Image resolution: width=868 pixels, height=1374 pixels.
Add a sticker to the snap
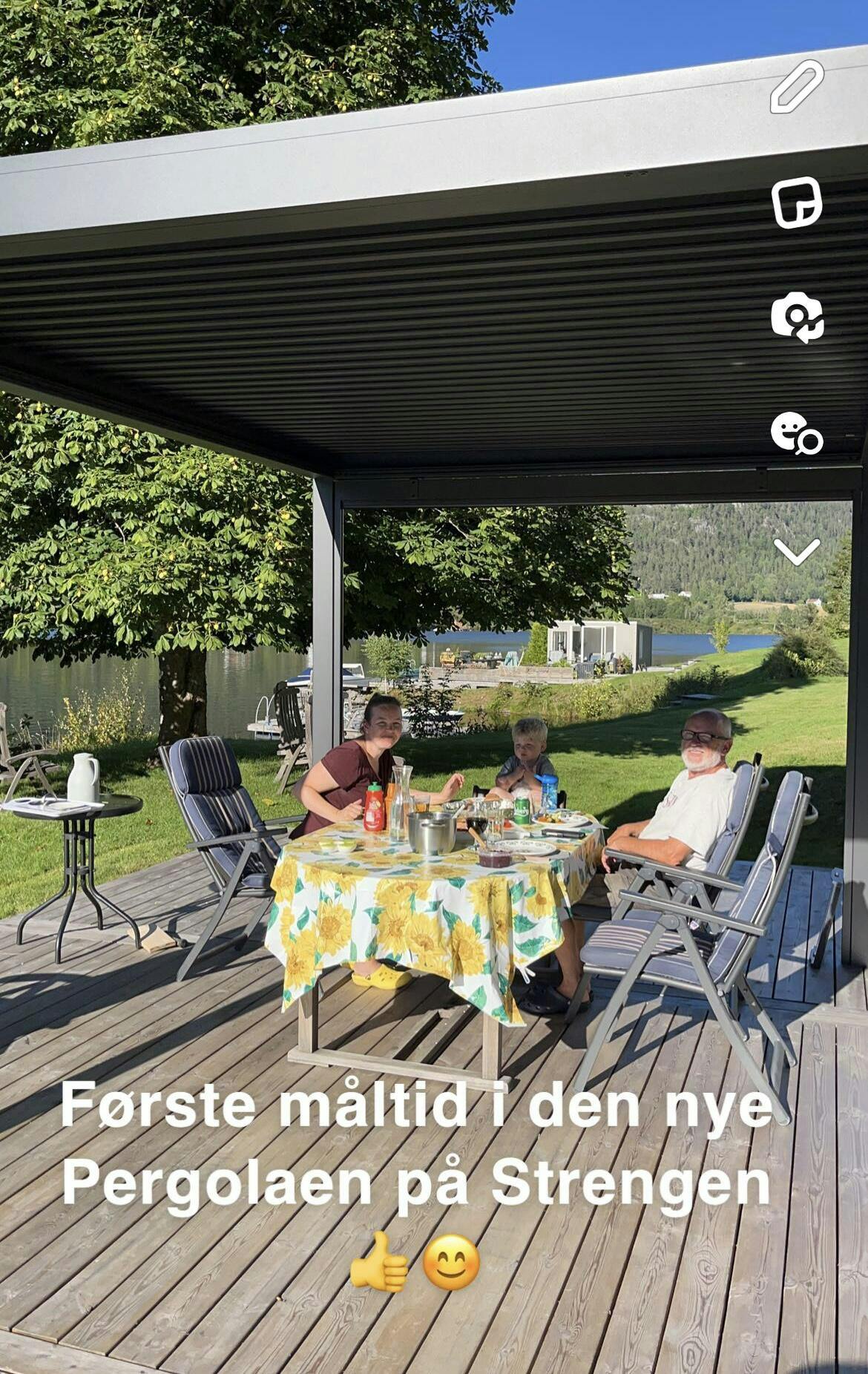pyautogui.click(x=797, y=202)
